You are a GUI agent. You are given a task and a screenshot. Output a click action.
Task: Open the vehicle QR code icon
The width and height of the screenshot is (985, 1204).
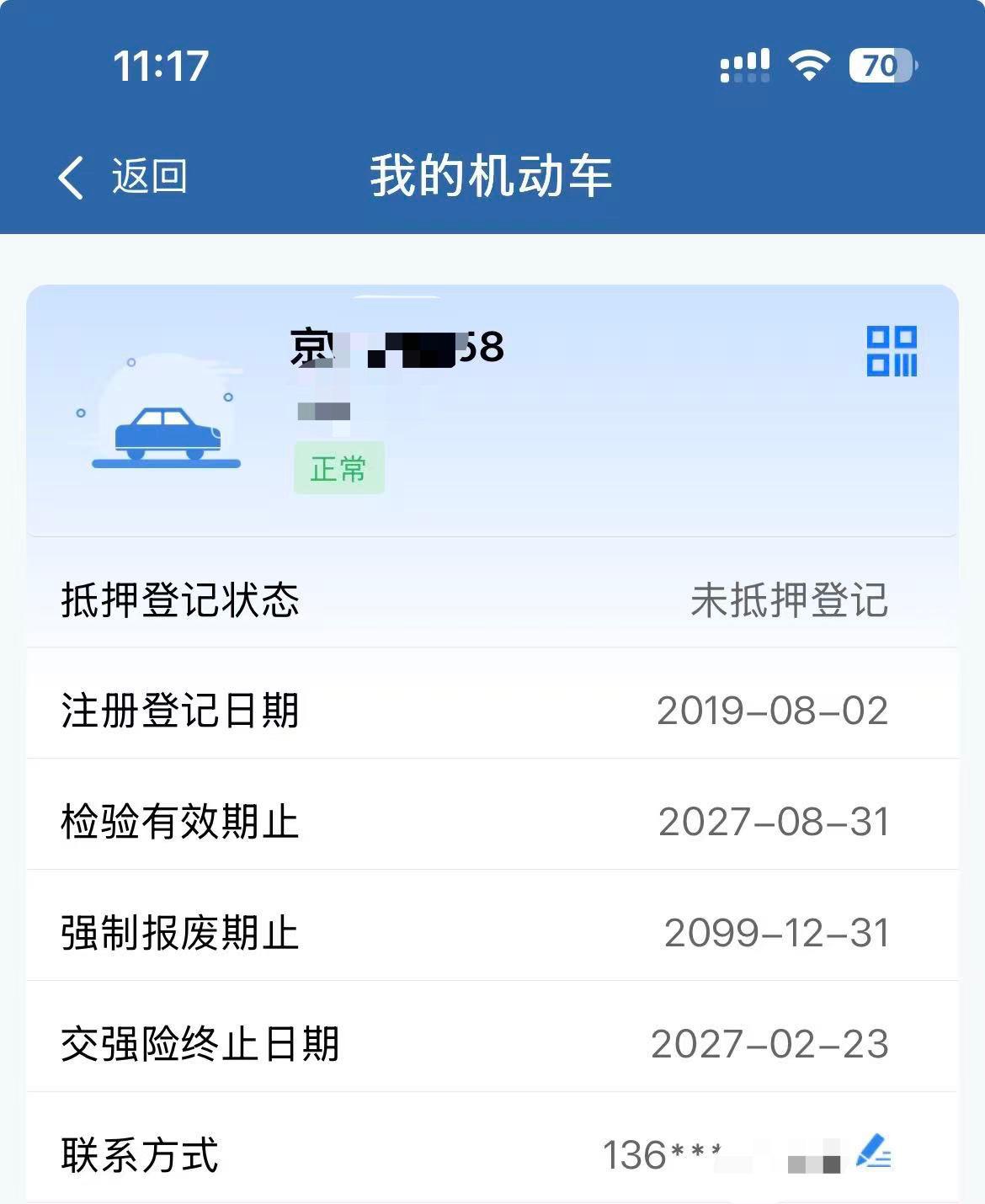(x=892, y=350)
